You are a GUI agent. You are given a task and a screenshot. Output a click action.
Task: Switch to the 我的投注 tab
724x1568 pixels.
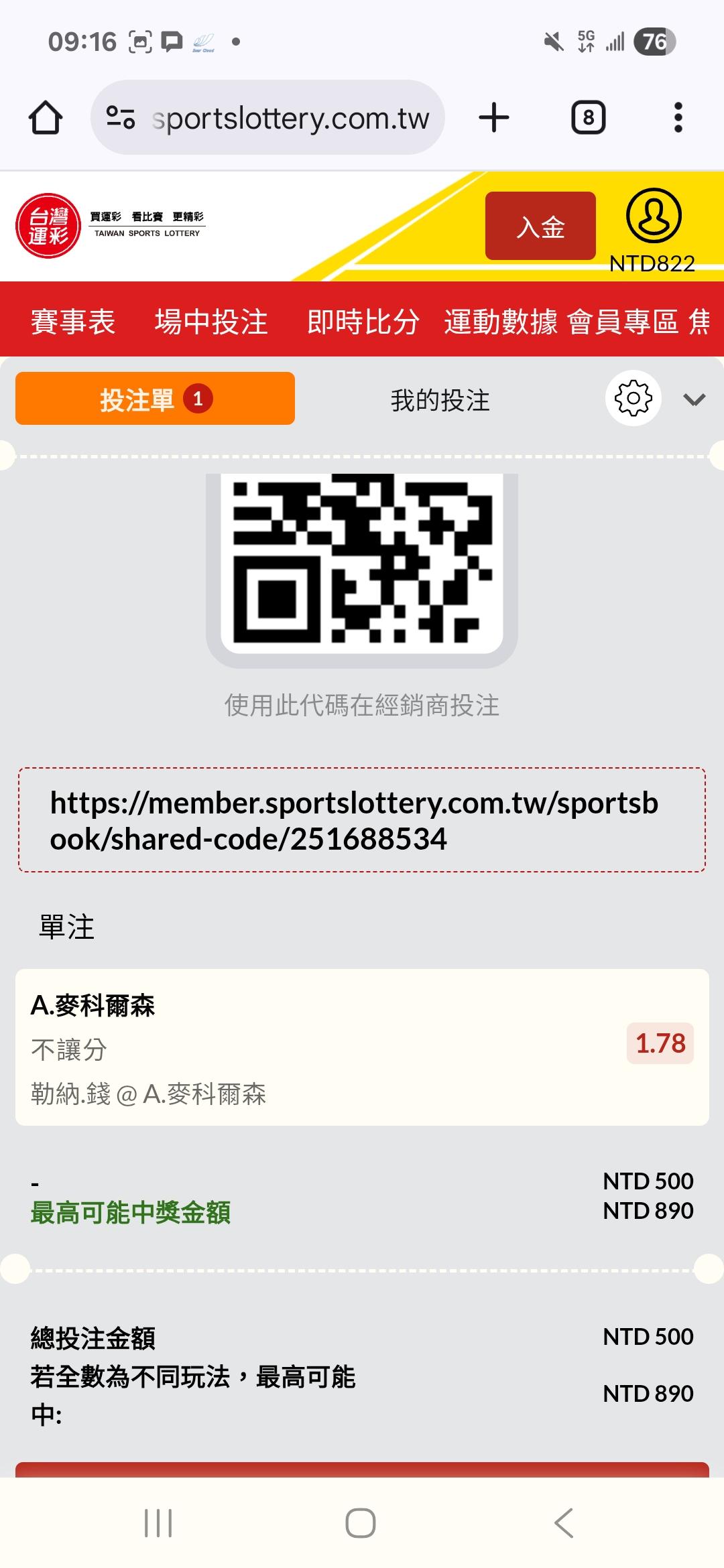click(440, 401)
